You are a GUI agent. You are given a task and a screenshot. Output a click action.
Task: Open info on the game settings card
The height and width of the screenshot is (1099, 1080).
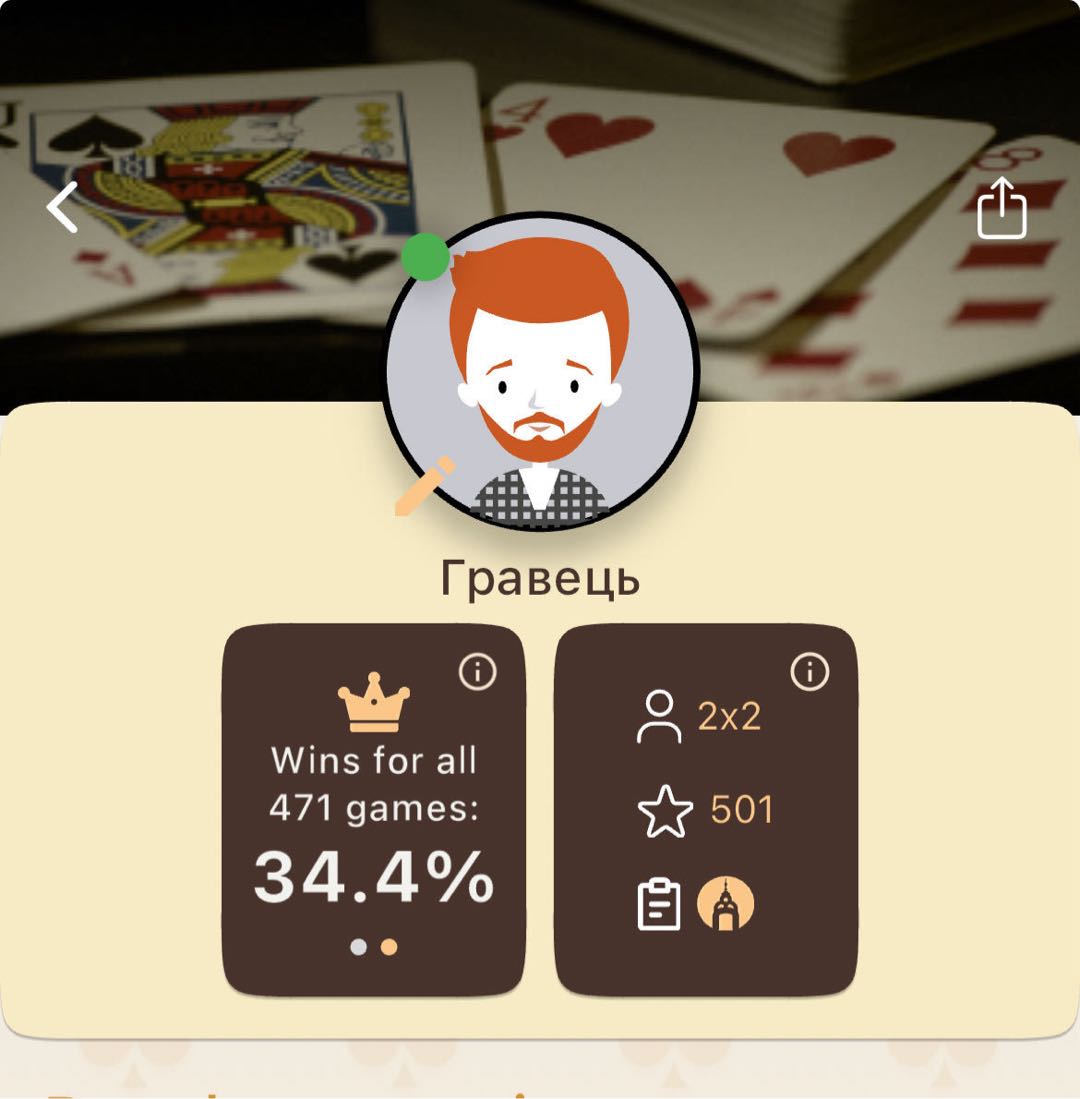809,673
